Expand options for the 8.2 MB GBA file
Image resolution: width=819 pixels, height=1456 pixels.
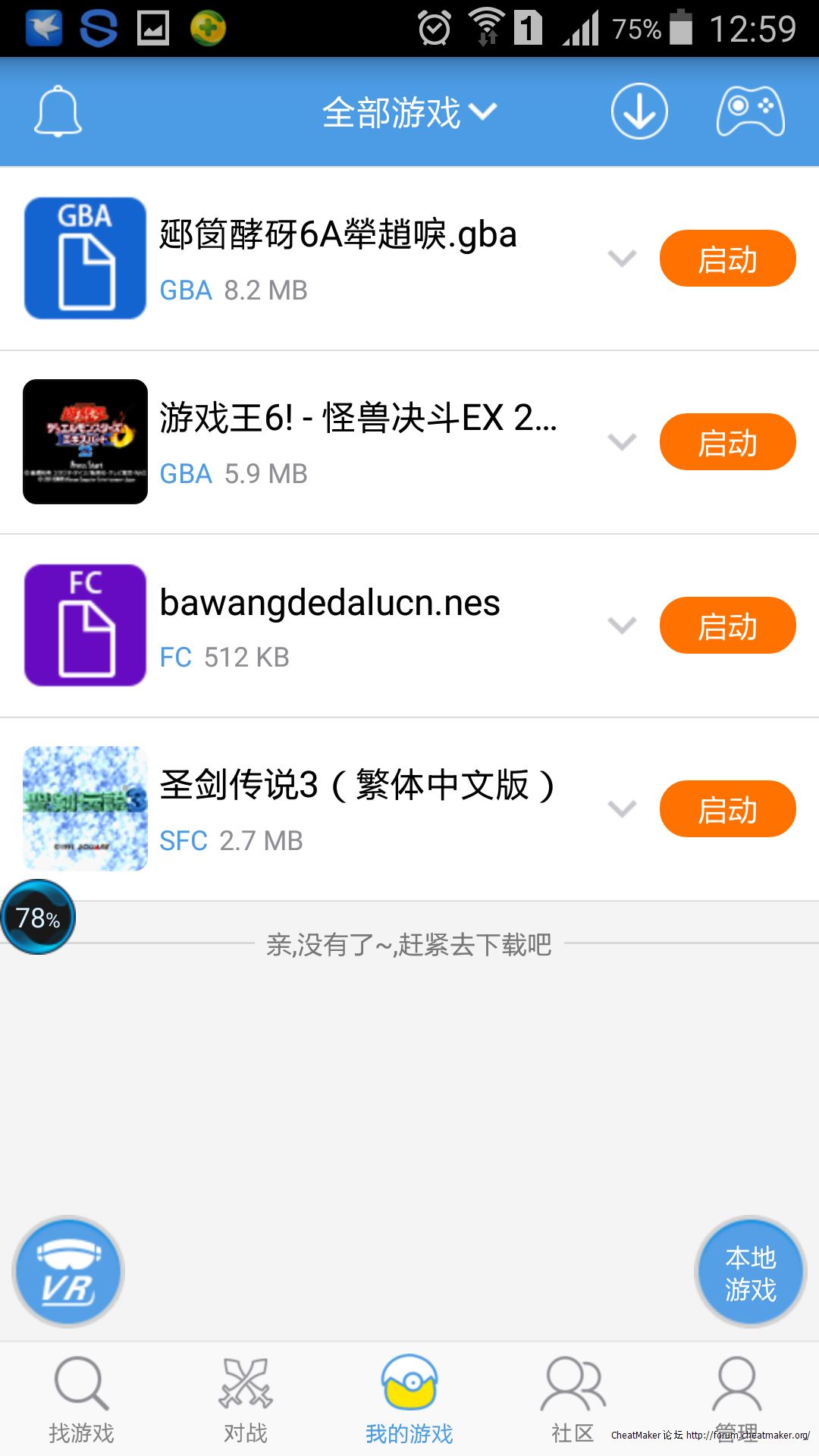pyautogui.click(x=622, y=259)
